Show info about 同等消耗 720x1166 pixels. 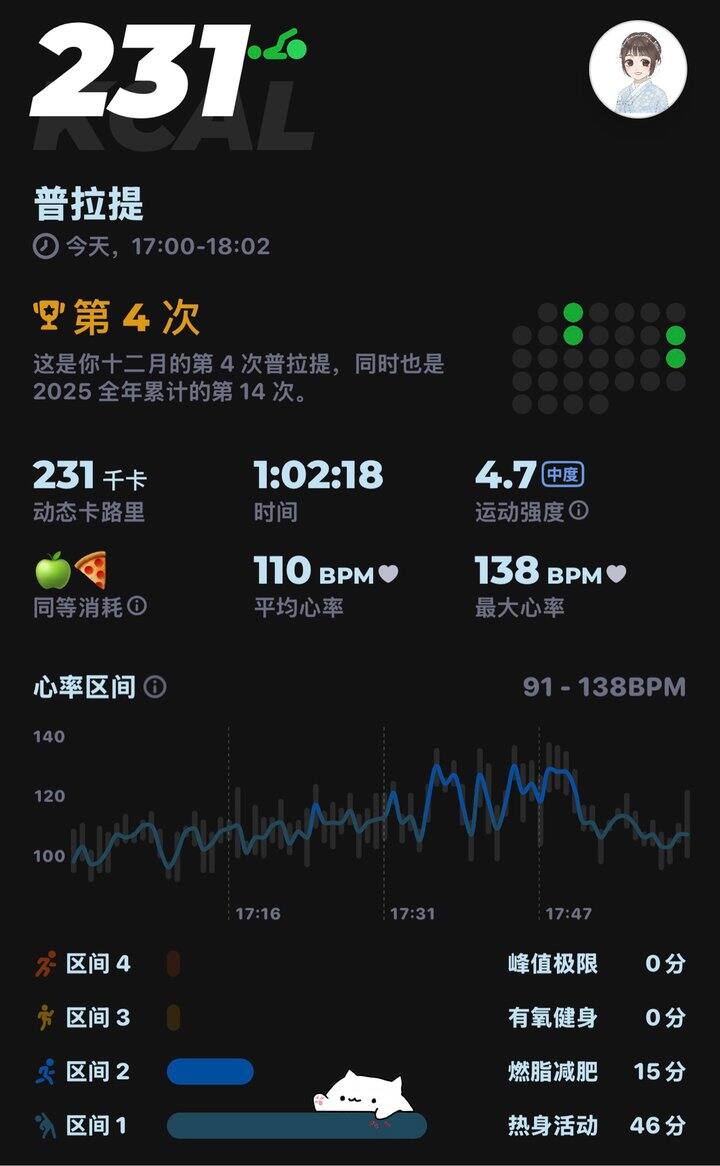pyautogui.click(x=137, y=606)
